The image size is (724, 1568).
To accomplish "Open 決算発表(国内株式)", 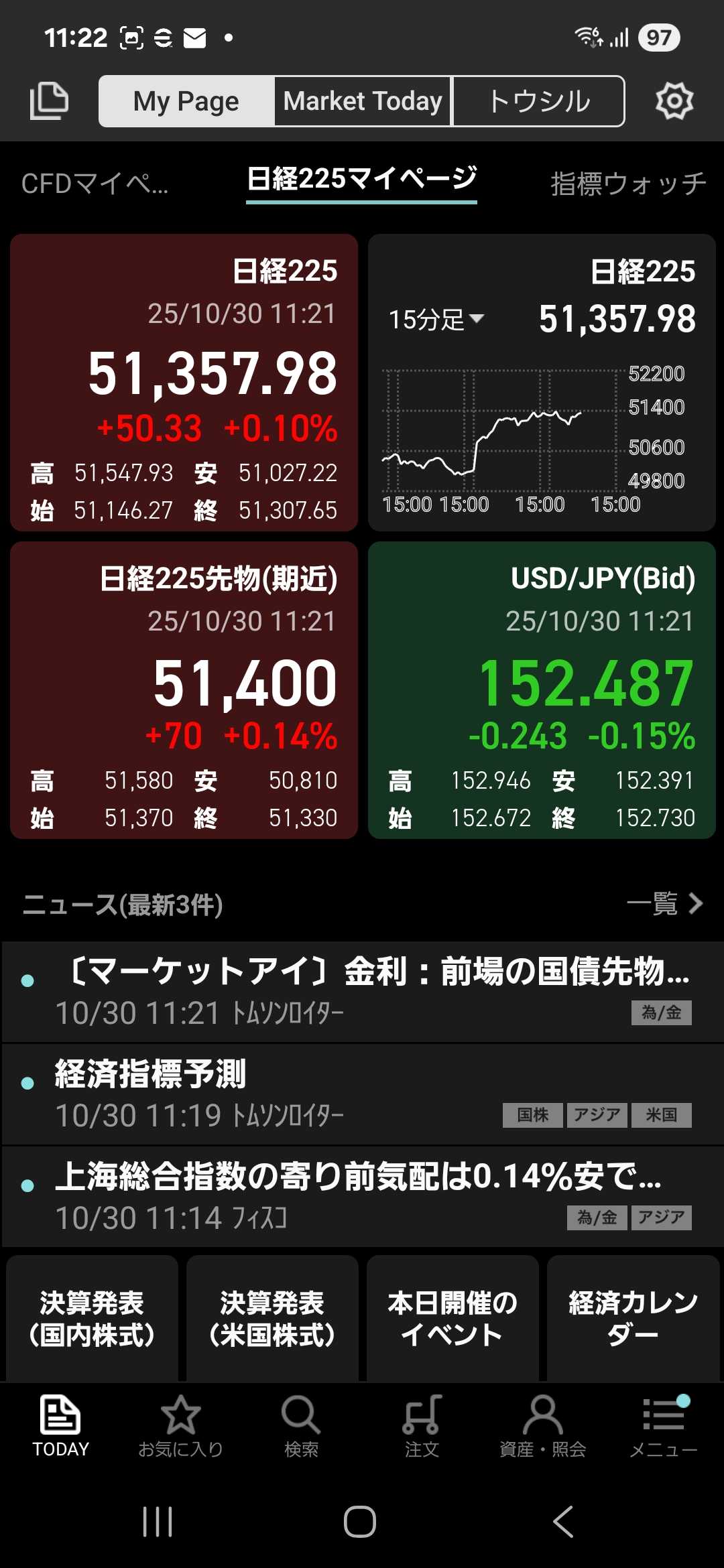I will pos(92,1318).
